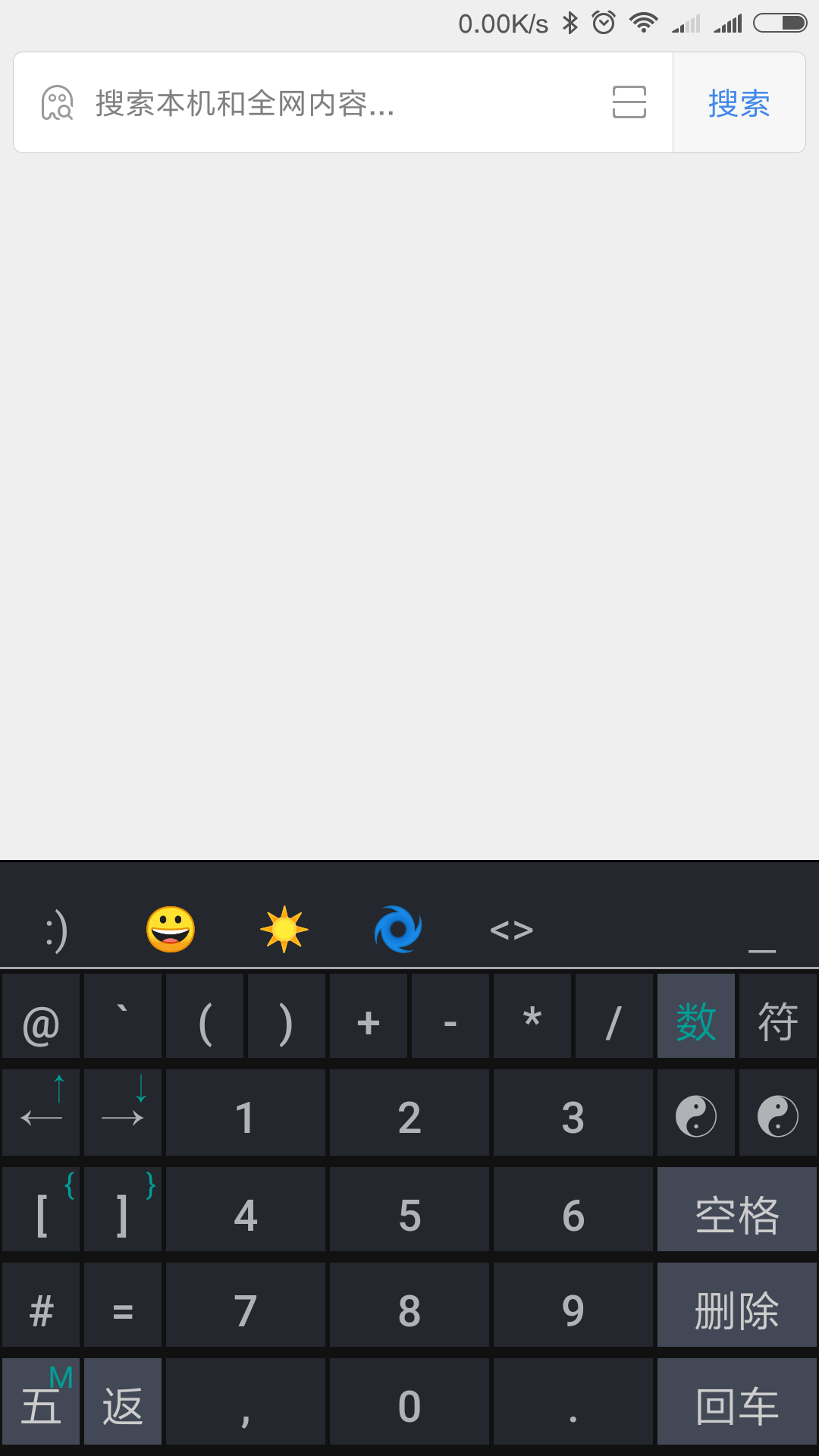Open the scan icon in search bar

tap(629, 102)
